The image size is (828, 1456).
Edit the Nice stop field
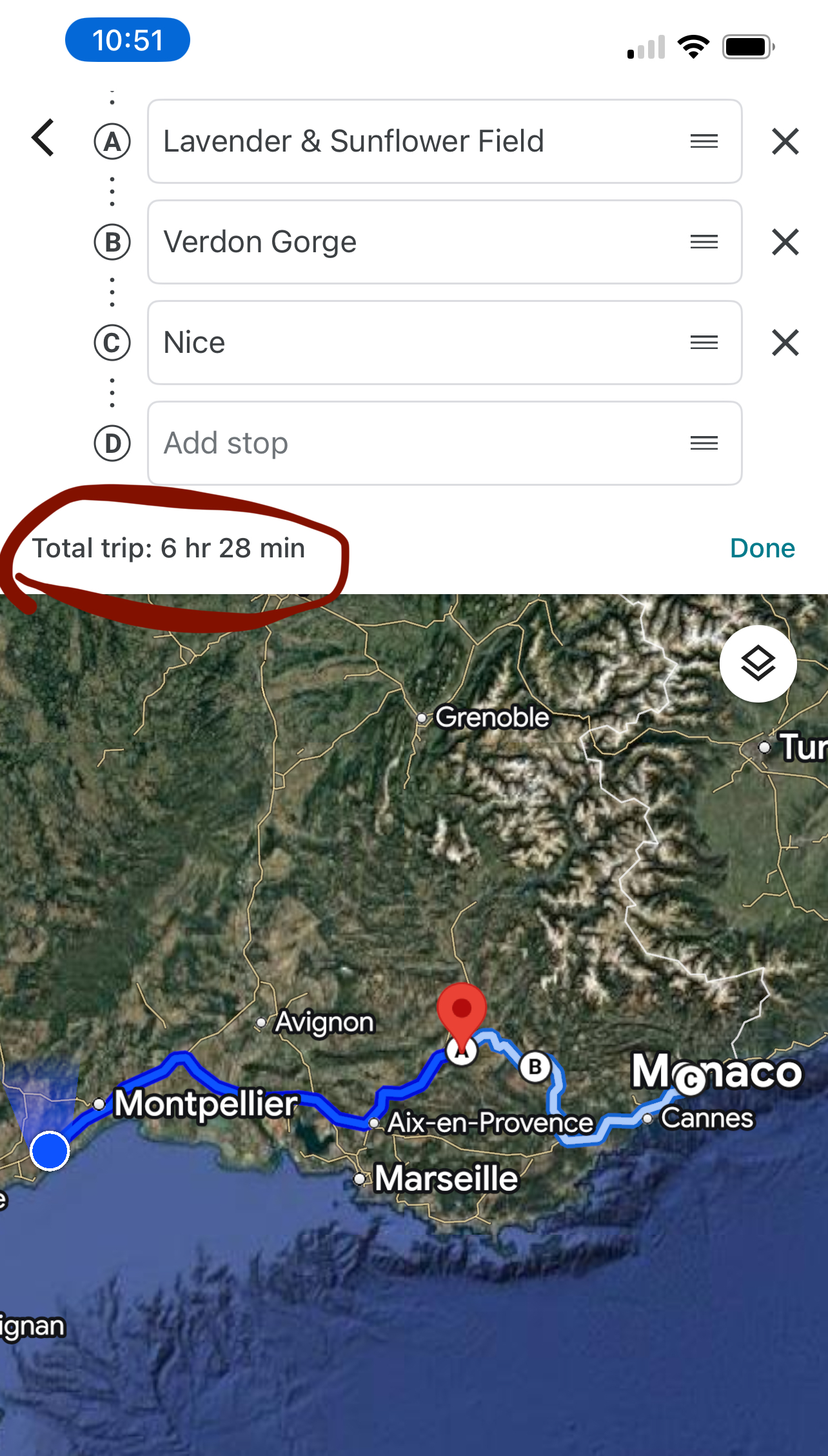(444, 343)
